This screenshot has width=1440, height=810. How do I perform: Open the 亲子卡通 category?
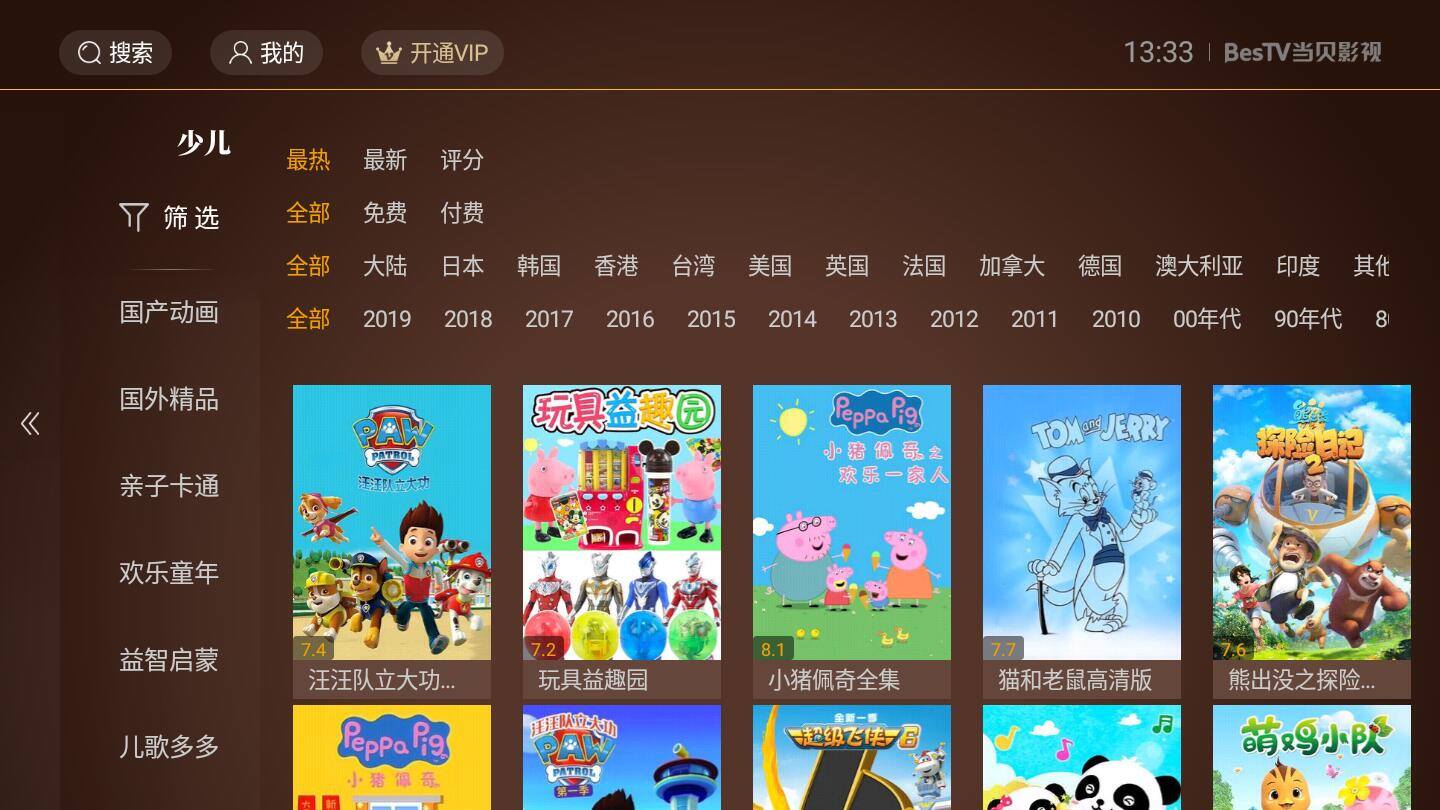tap(169, 486)
